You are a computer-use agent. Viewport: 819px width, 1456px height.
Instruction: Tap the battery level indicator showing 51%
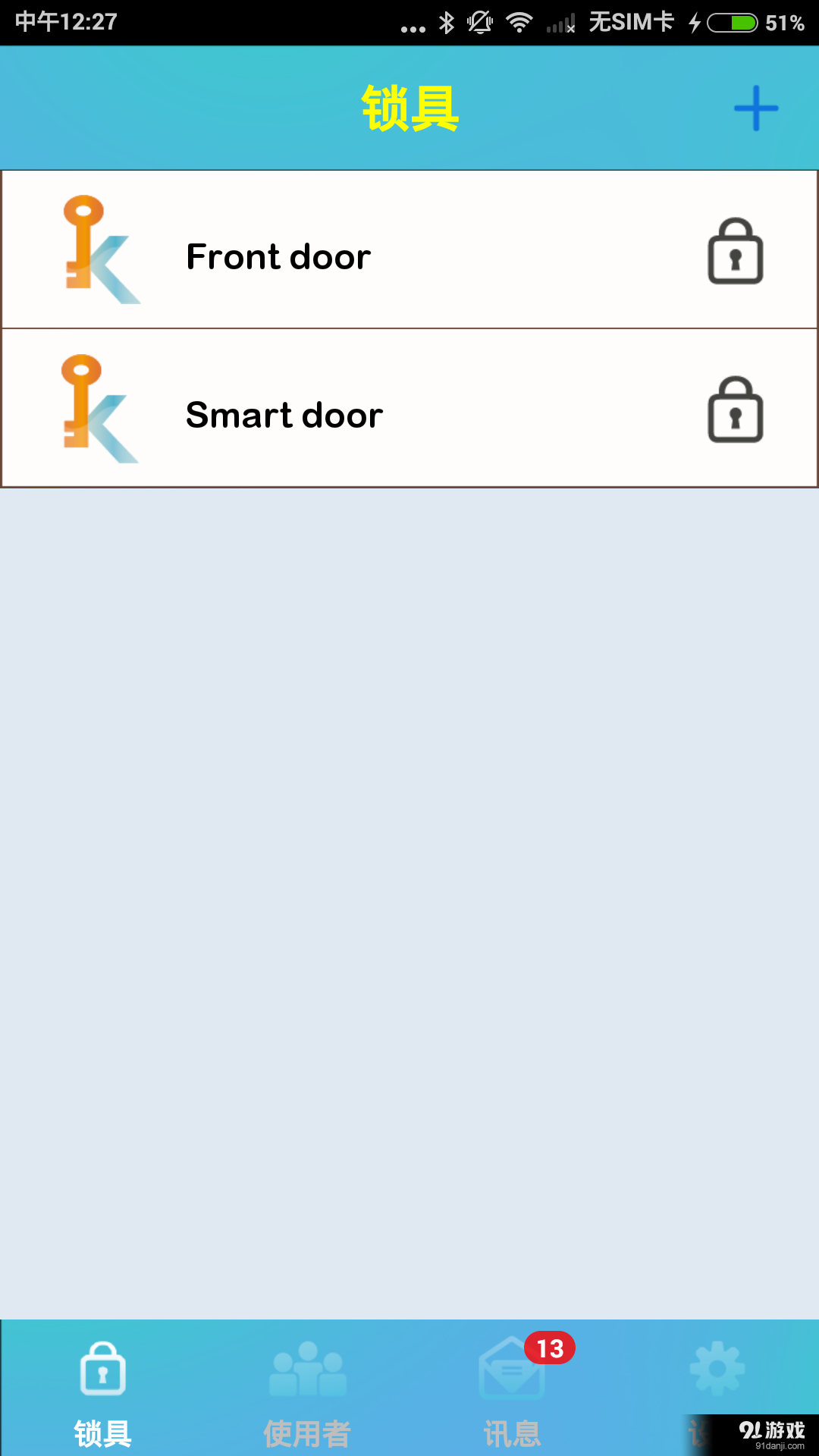tap(733, 23)
